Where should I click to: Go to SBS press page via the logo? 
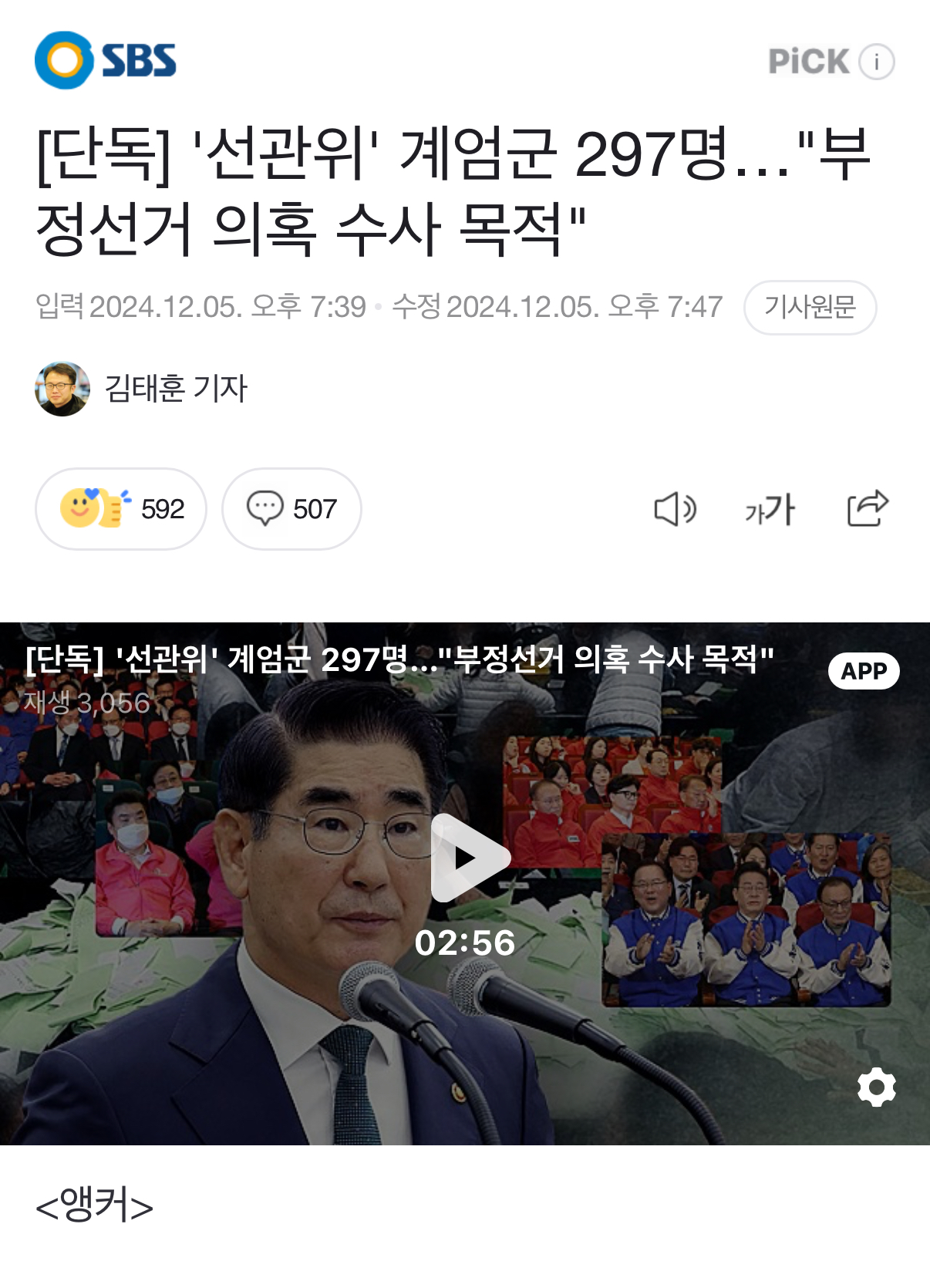[x=106, y=60]
